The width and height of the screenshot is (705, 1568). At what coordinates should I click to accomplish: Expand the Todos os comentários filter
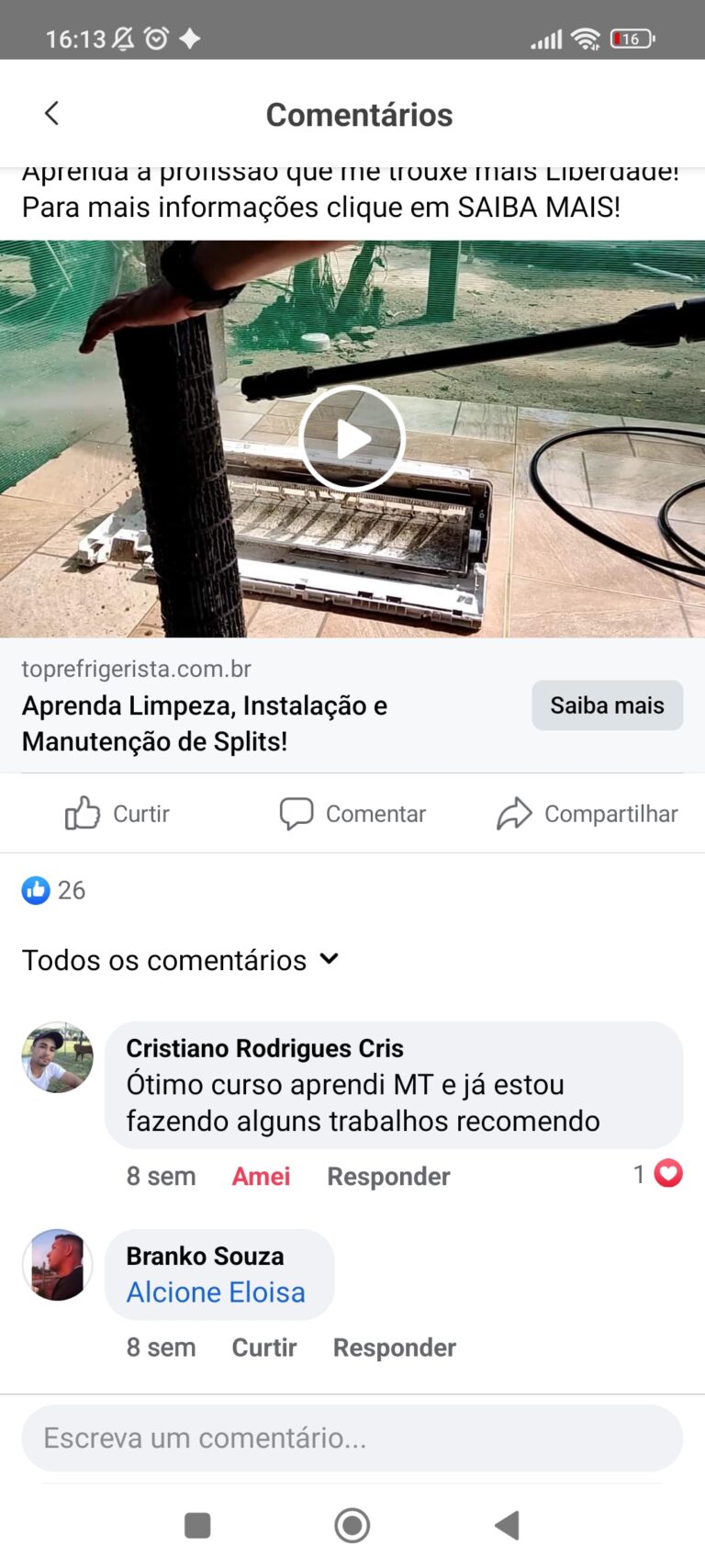point(181,959)
